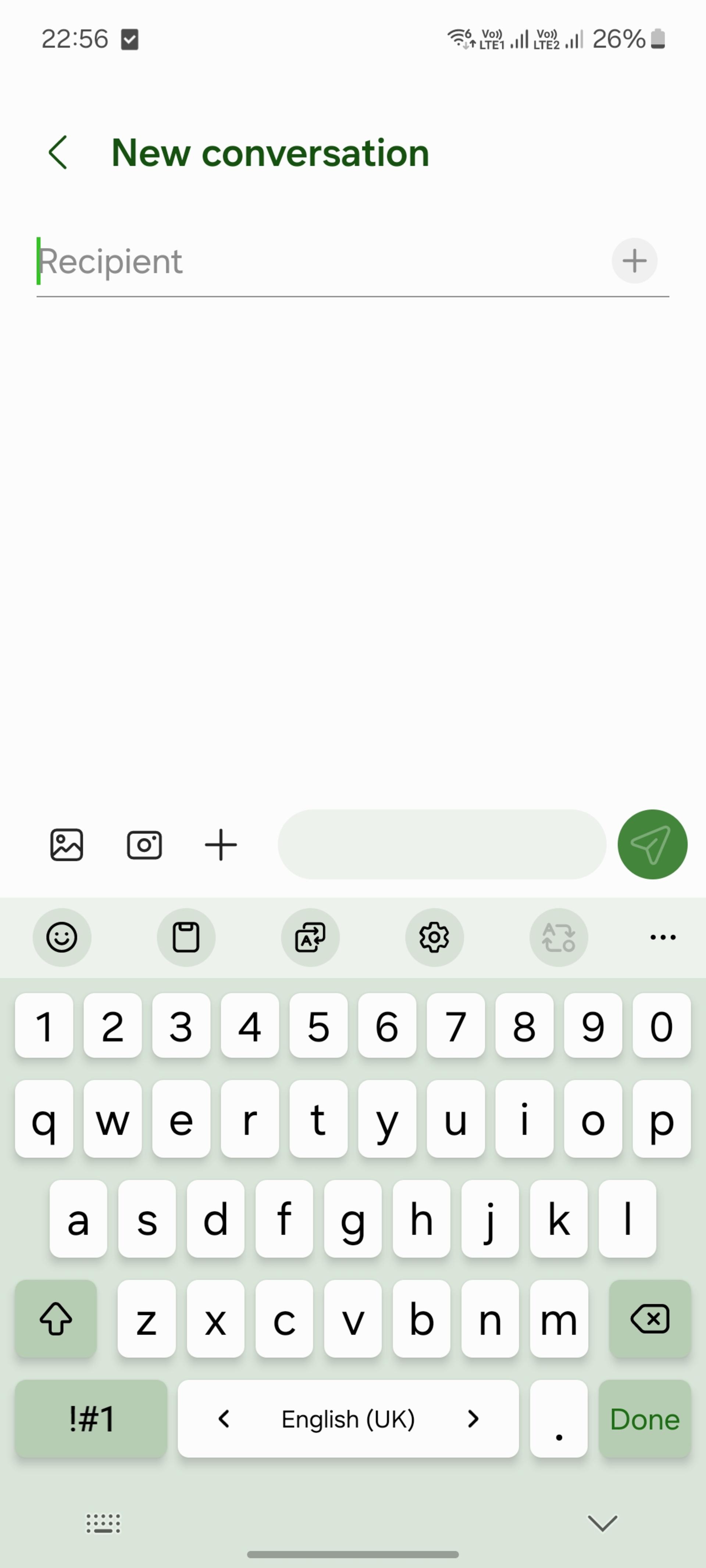
Task: Go back from New conversation
Action: 58,152
